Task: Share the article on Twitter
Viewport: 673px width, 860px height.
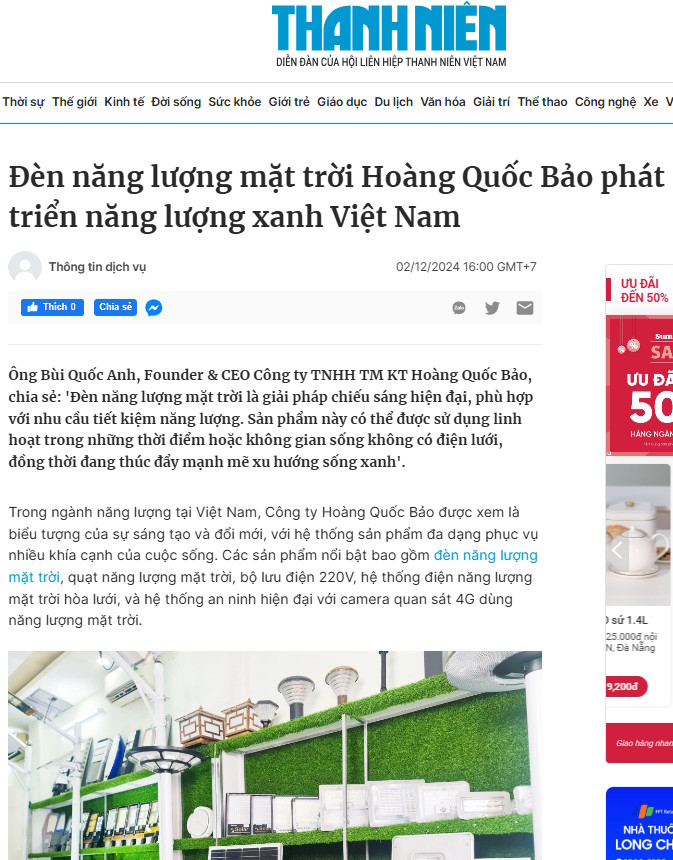Action: (x=492, y=308)
